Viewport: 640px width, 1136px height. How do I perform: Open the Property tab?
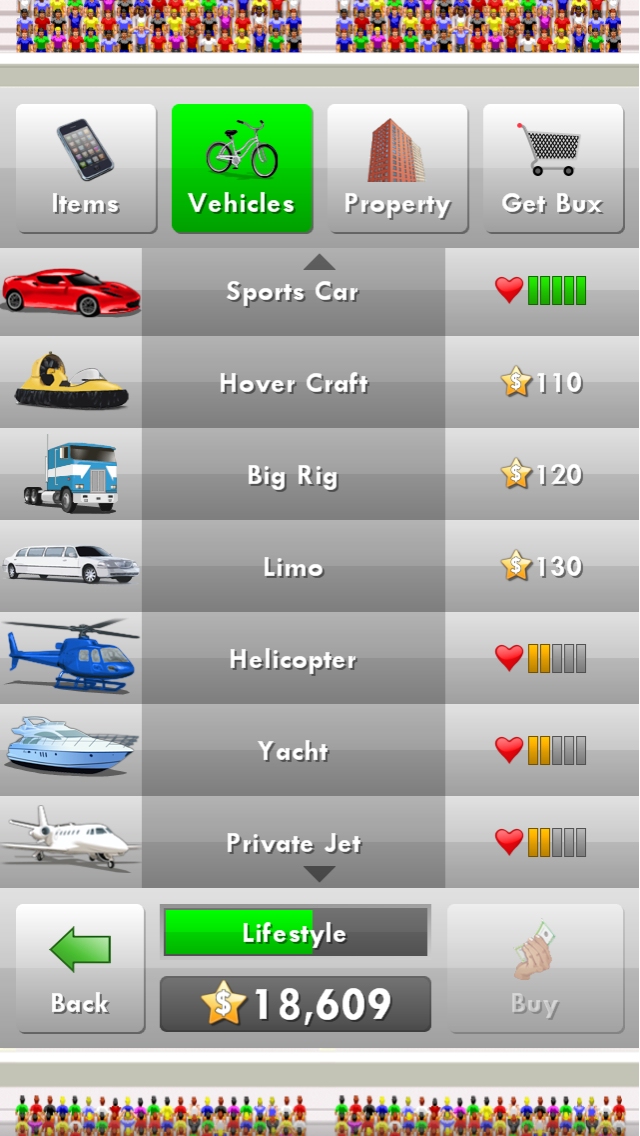click(397, 168)
